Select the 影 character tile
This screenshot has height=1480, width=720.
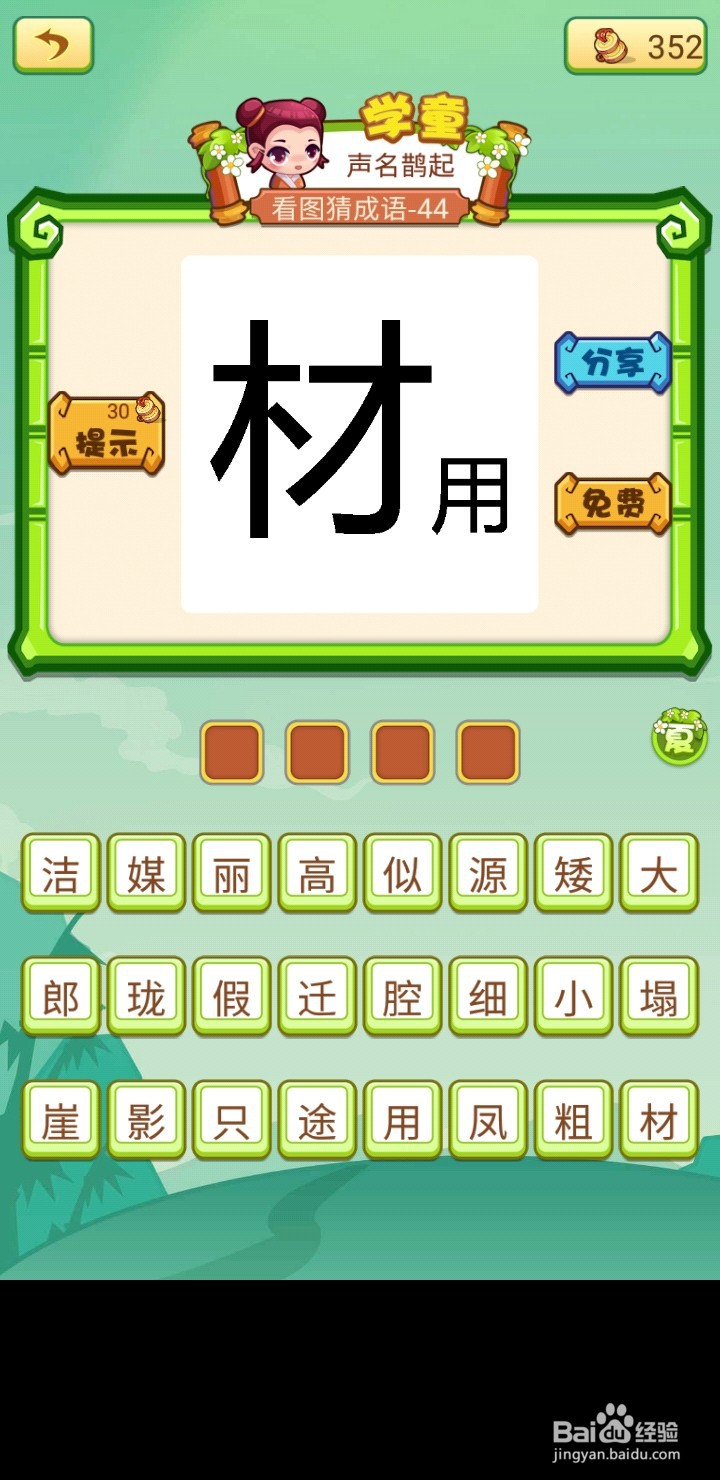(x=146, y=1121)
